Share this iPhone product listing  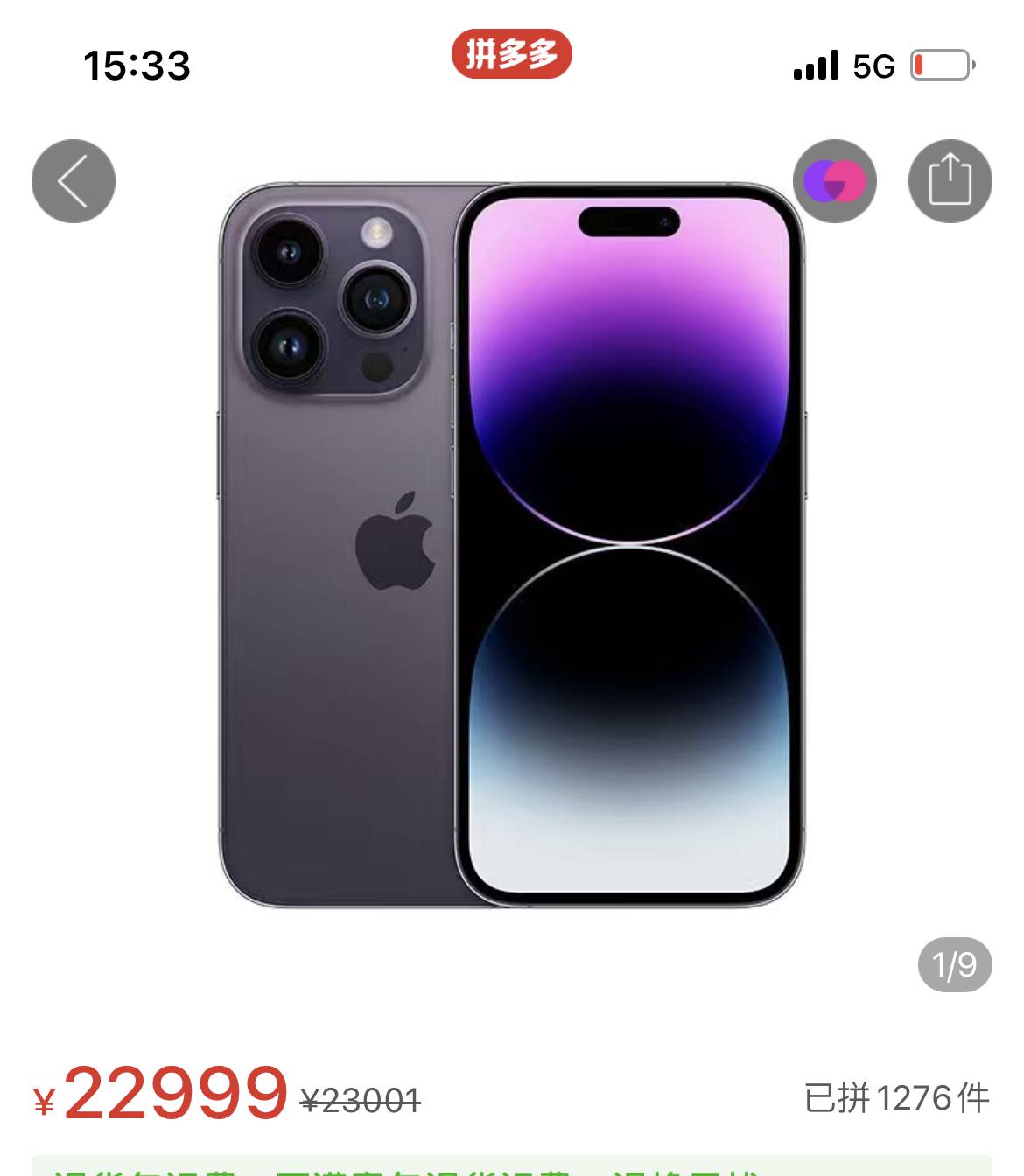pyautogui.click(x=950, y=181)
